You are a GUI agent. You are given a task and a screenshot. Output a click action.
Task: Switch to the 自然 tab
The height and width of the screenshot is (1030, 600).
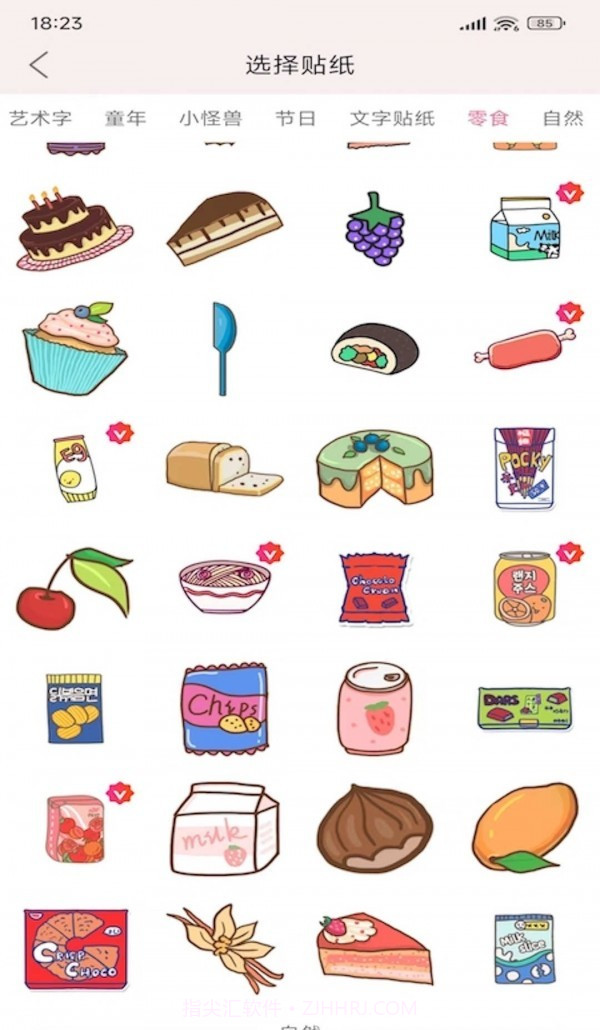pos(563,118)
